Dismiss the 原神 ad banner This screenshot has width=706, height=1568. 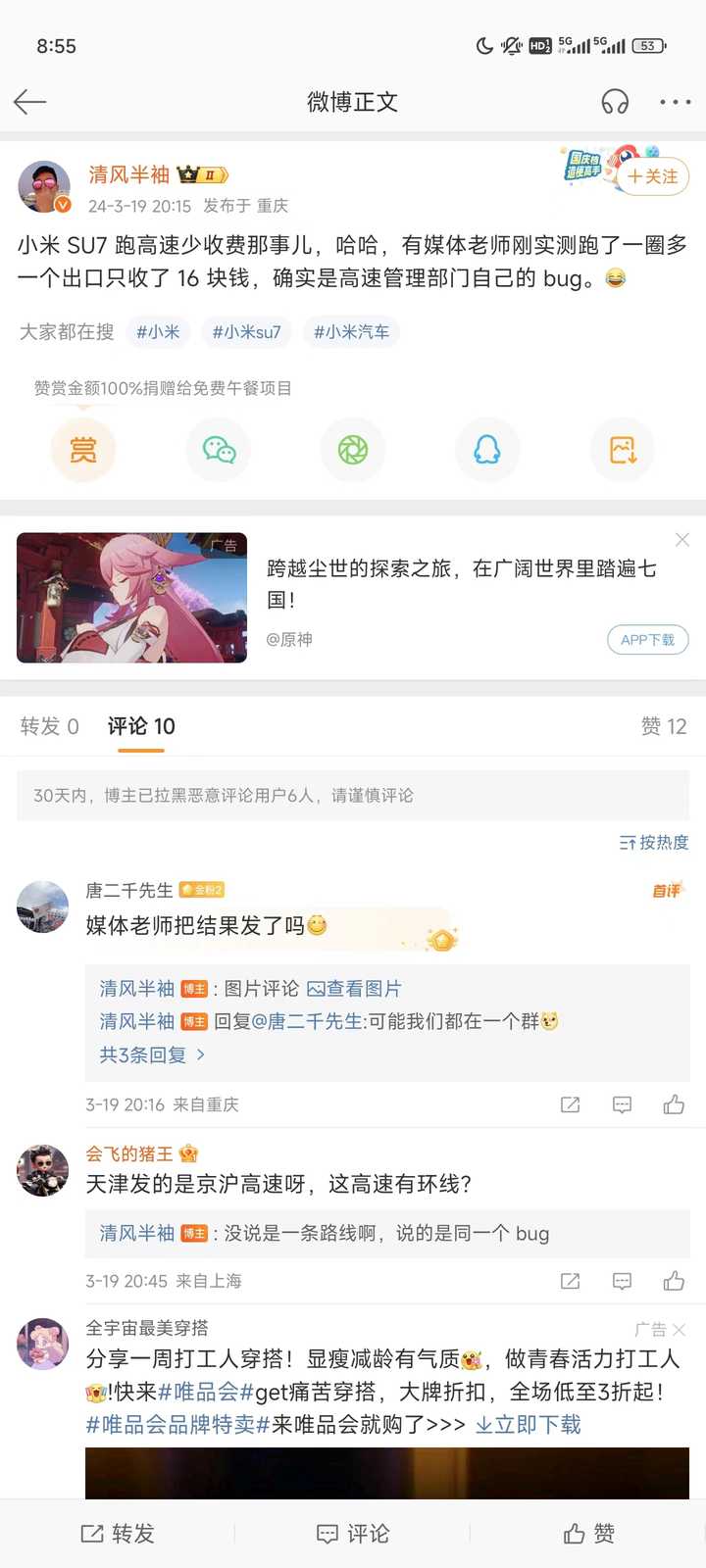tap(682, 540)
